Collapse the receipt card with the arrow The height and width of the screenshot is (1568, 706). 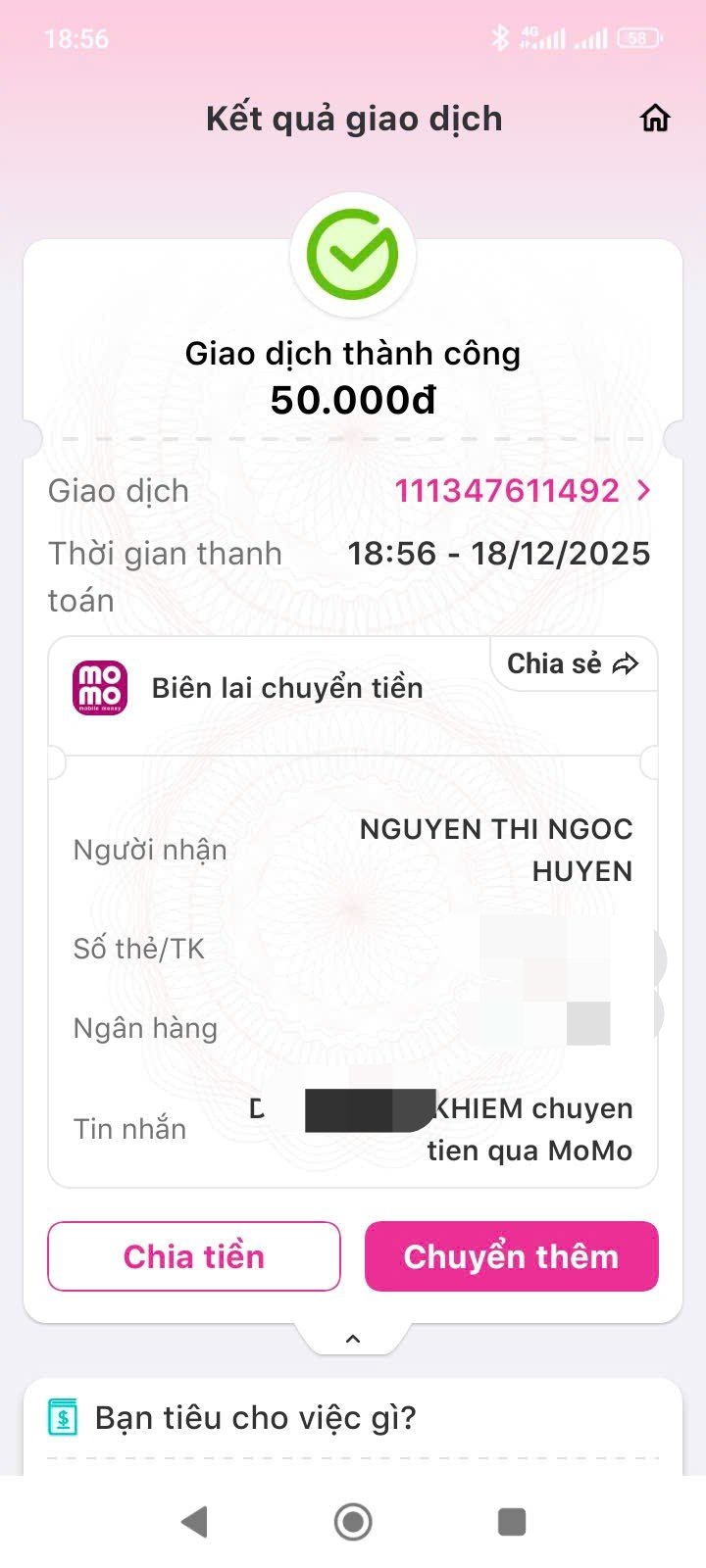point(353,1339)
